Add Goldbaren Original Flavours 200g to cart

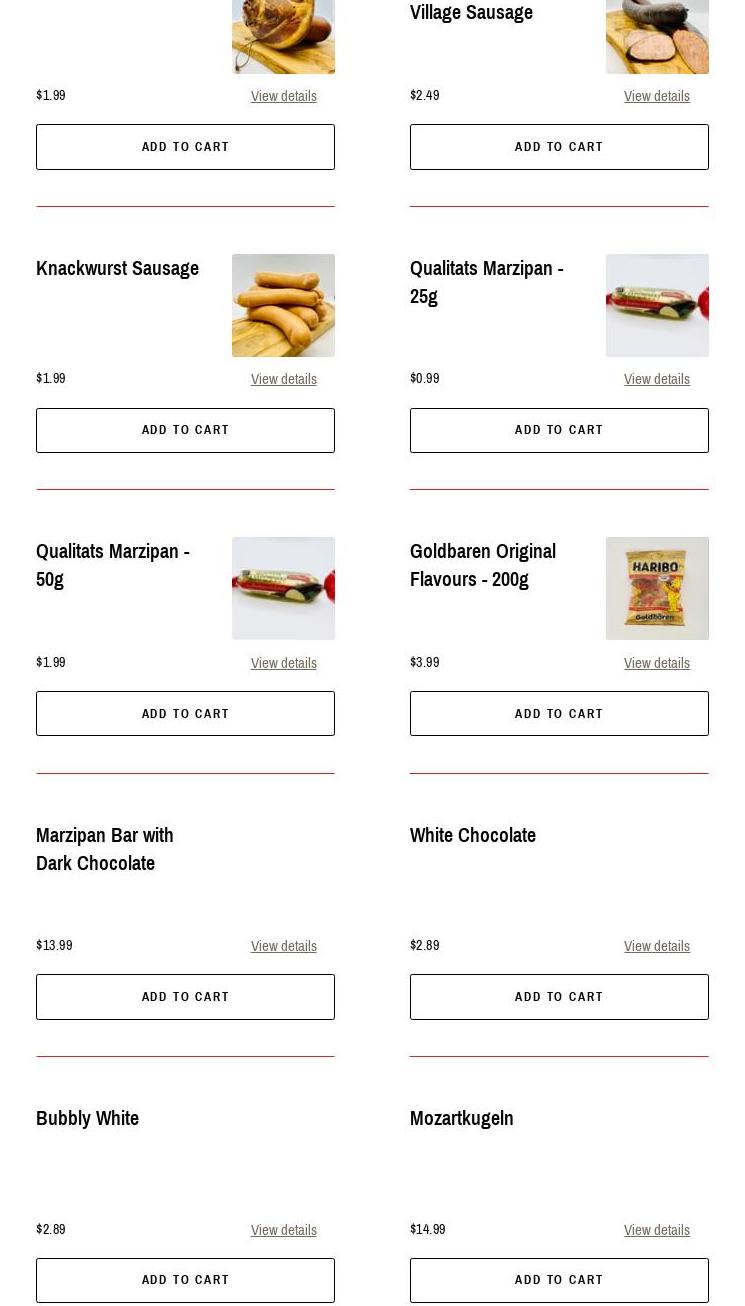pos(558,713)
